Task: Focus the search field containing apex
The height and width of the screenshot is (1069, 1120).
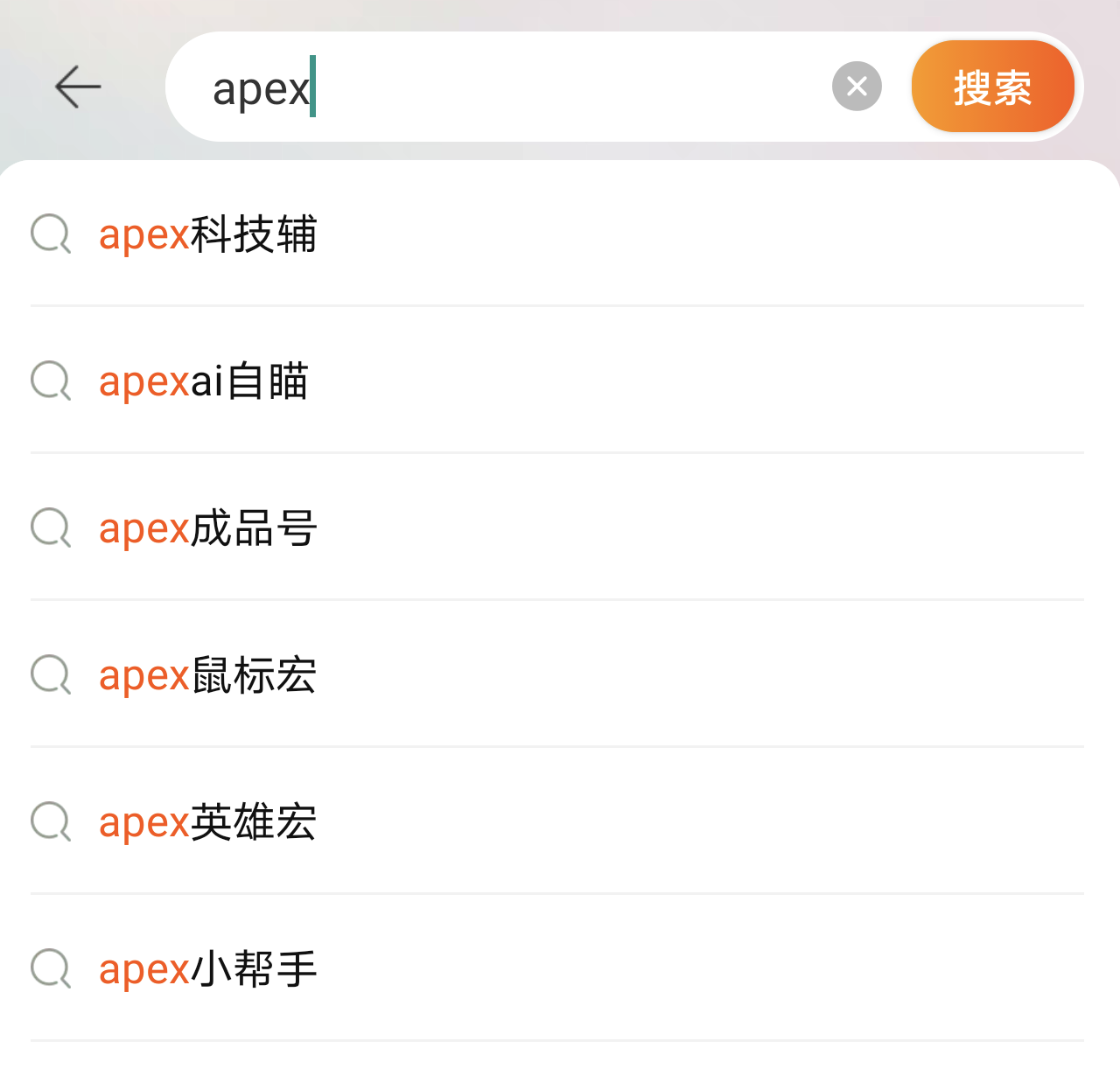Action: (x=525, y=87)
